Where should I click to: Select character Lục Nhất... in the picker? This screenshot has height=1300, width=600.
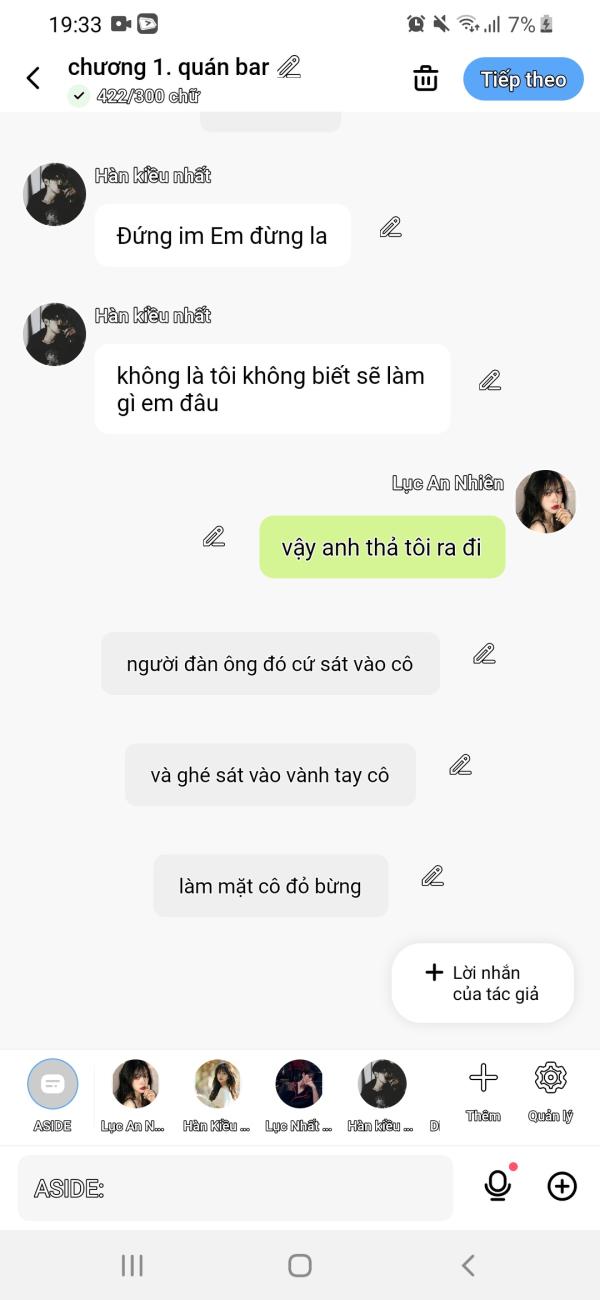299,1095
